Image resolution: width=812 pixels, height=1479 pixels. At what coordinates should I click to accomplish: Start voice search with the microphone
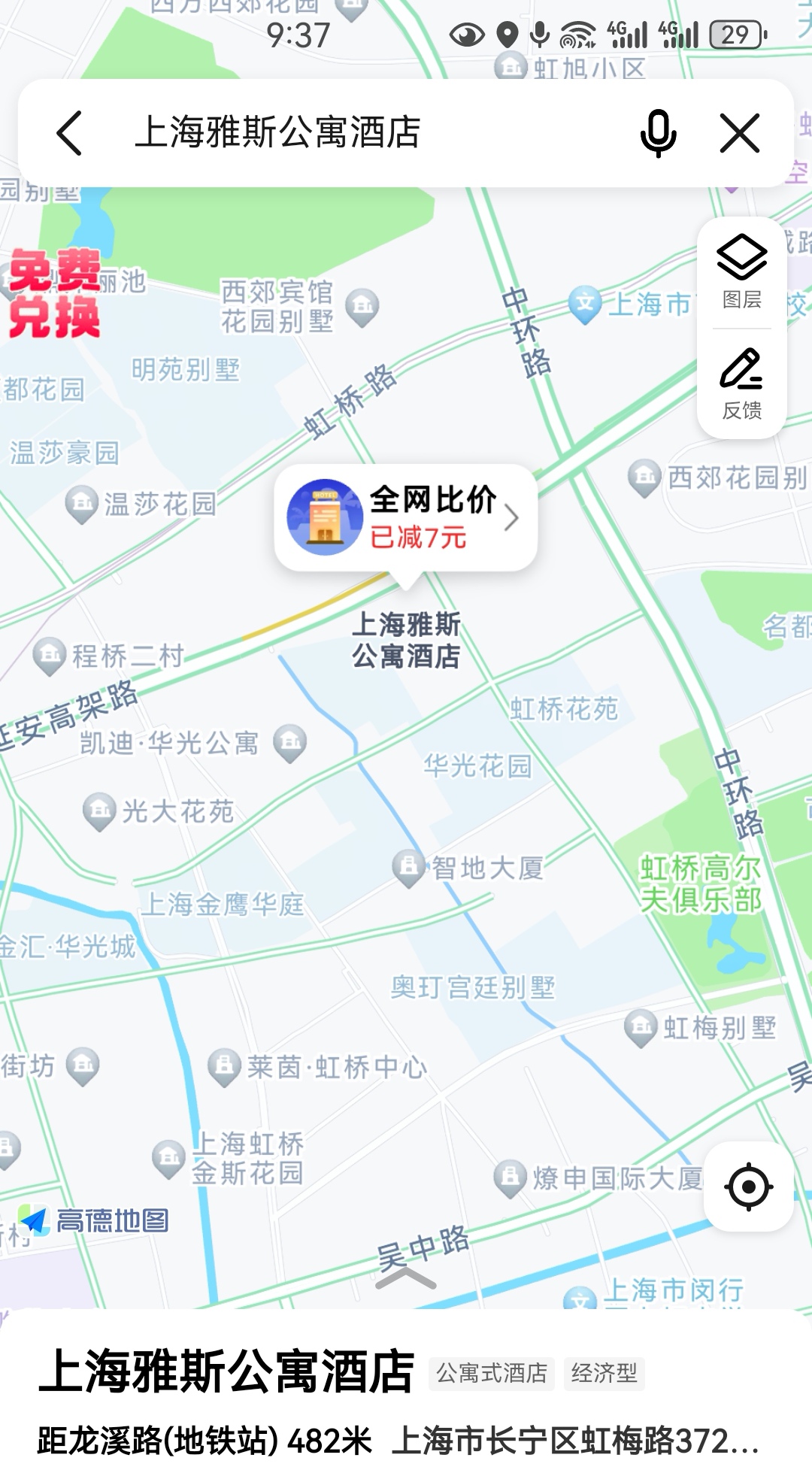pyautogui.click(x=658, y=133)
